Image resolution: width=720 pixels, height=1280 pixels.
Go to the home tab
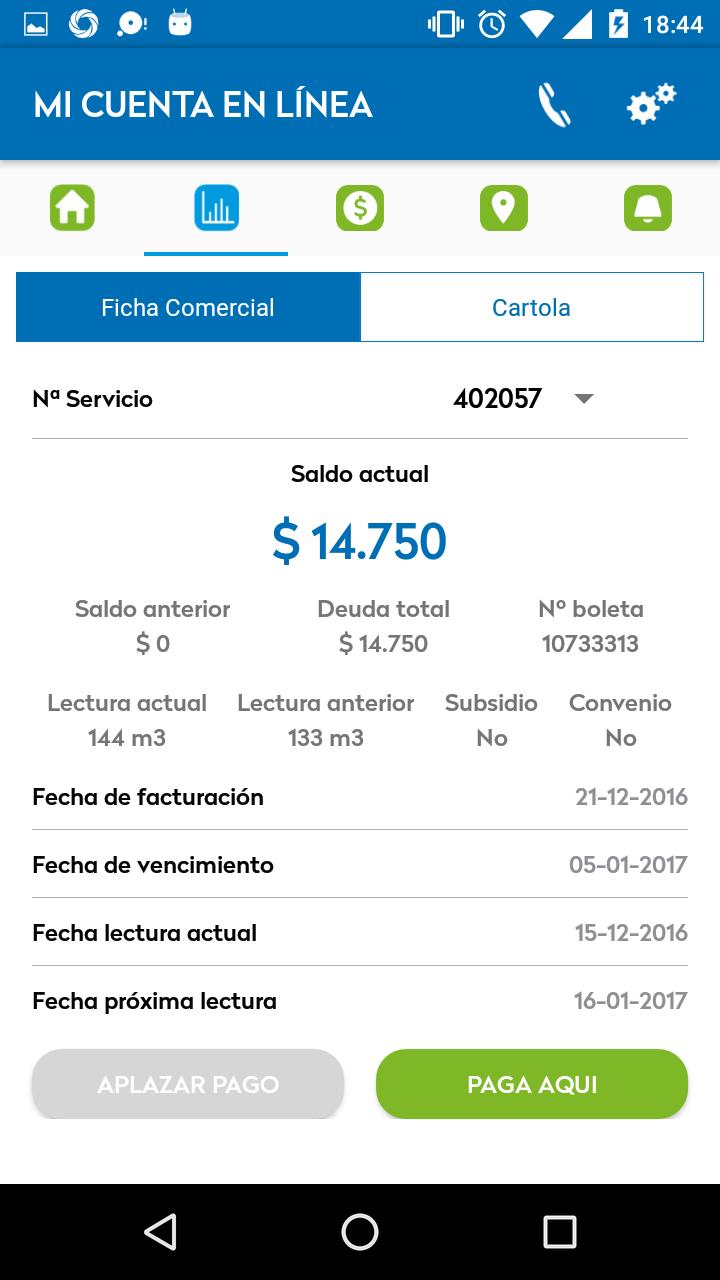click(x=72, y=208)
